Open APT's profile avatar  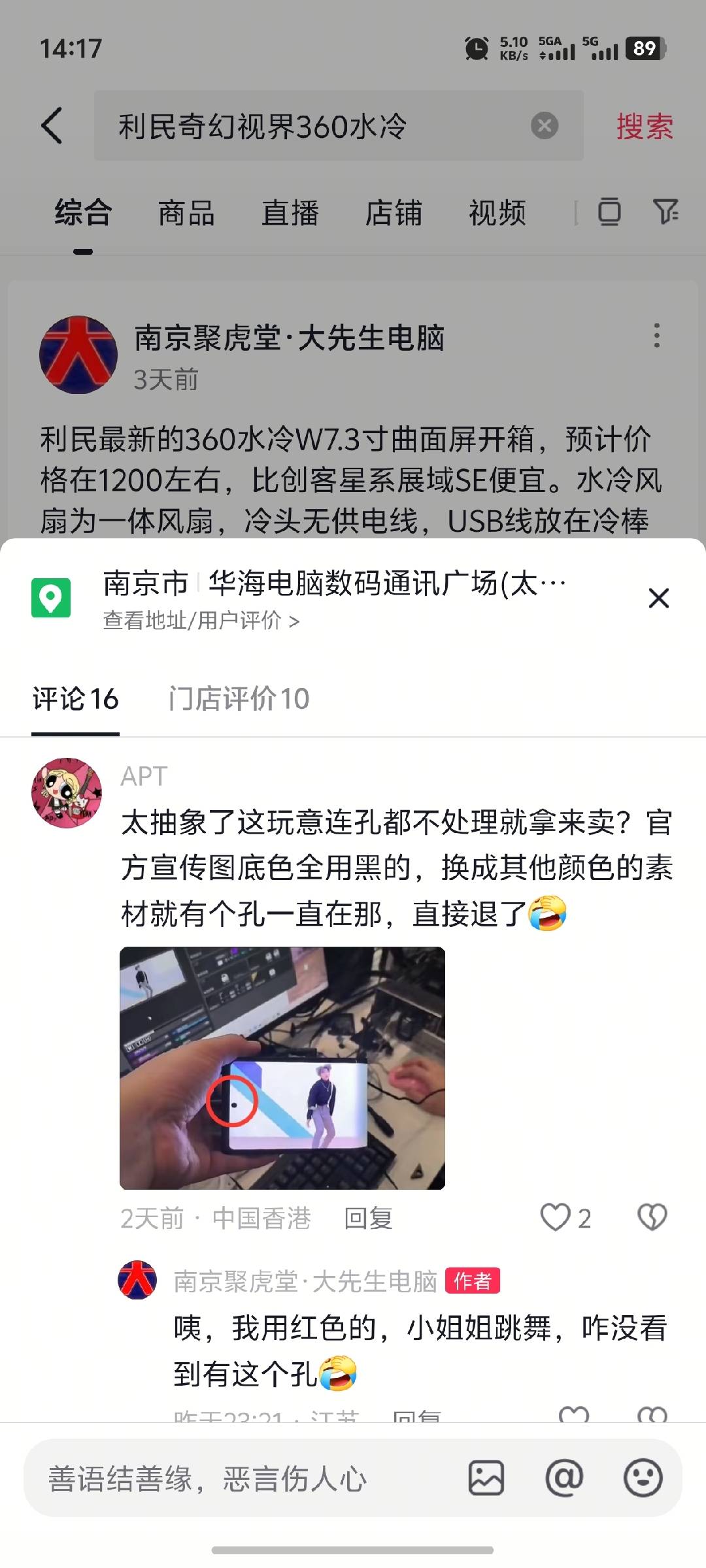[x=67, y=792]
